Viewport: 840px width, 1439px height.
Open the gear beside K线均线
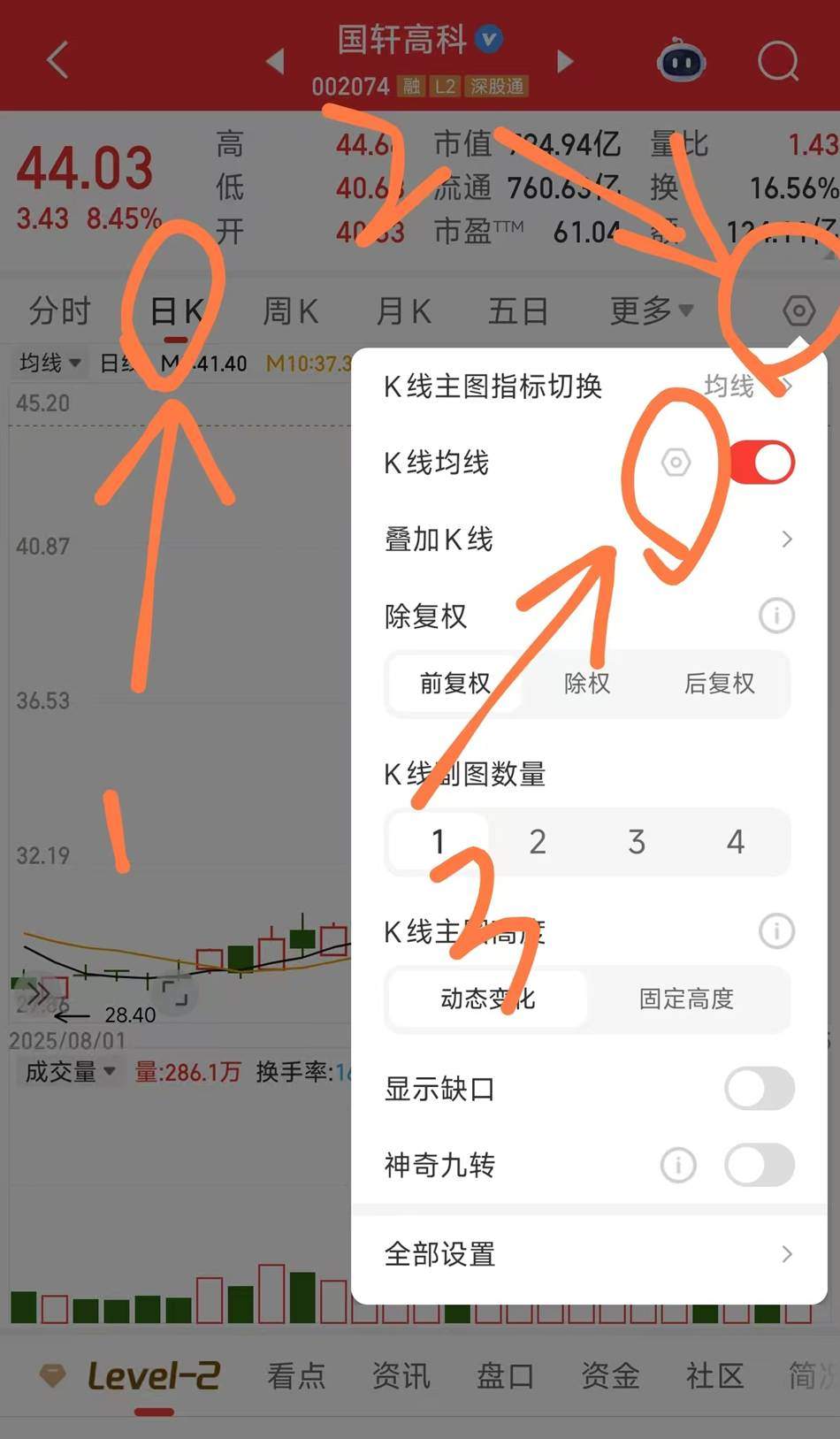pos(676,463)
